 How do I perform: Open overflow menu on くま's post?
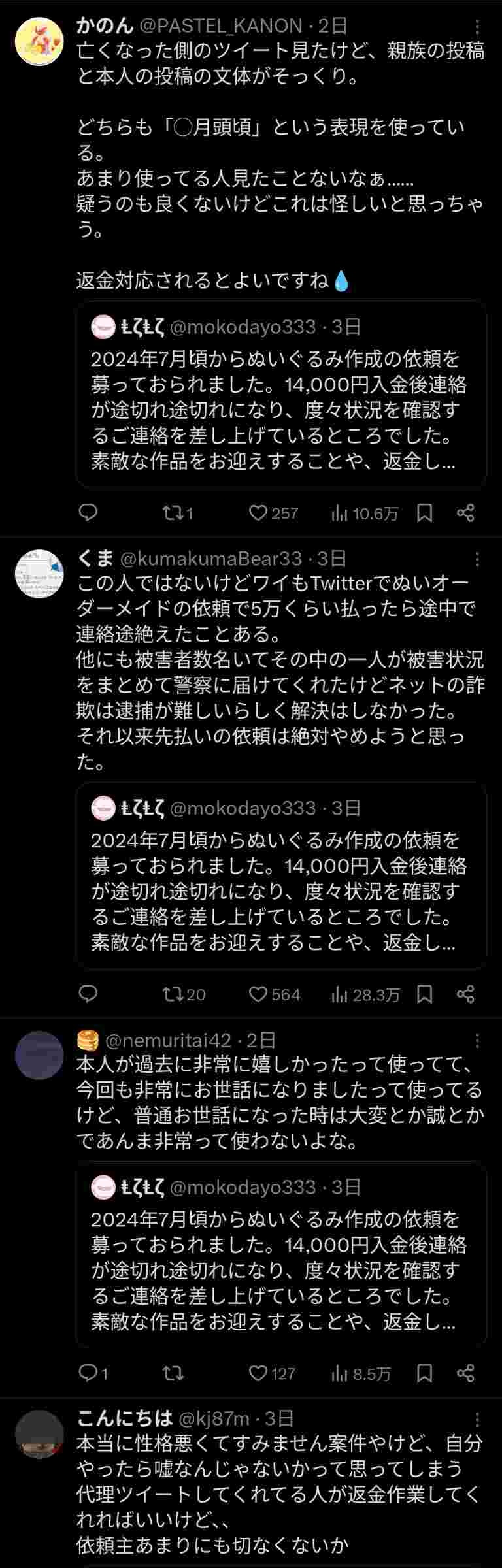(477, 559)
